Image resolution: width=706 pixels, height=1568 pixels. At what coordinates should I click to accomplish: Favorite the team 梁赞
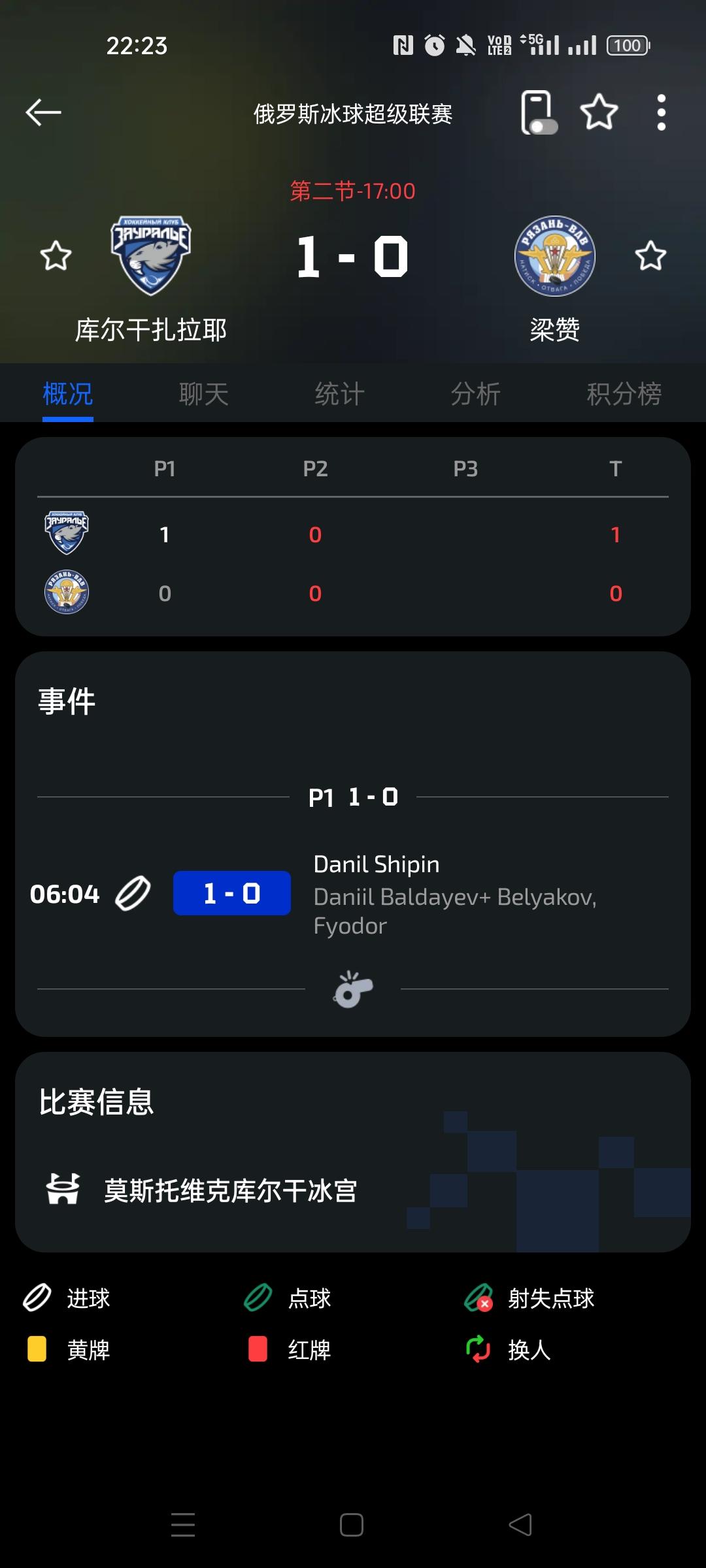pyautogui.click(x=650, y=255)
